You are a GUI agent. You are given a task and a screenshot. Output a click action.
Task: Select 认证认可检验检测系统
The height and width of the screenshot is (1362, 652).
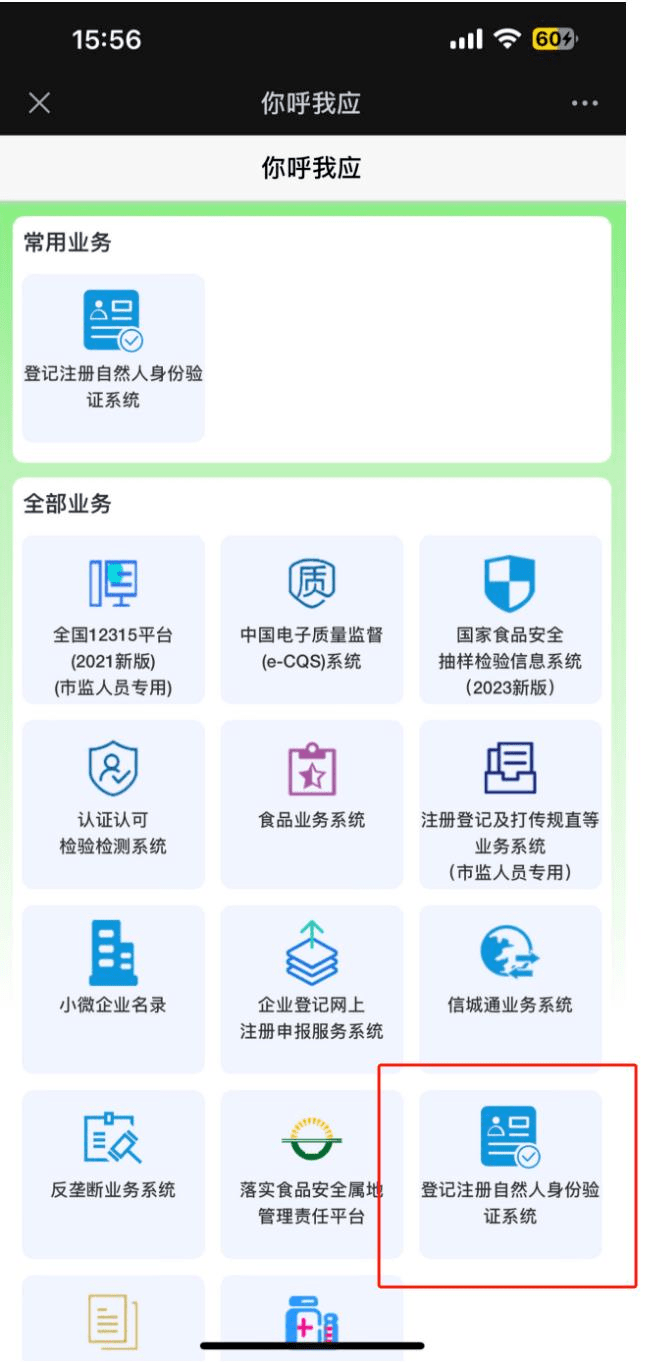(x=112, y=803)
